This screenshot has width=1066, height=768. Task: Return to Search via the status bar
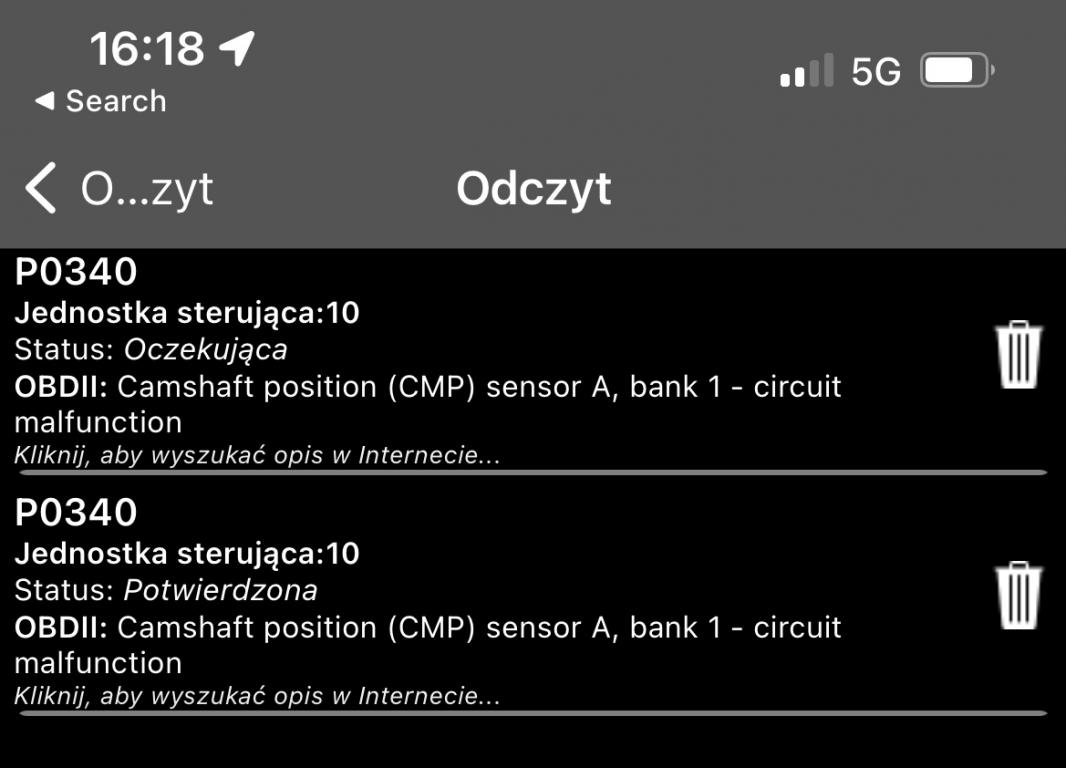point(101,101)
